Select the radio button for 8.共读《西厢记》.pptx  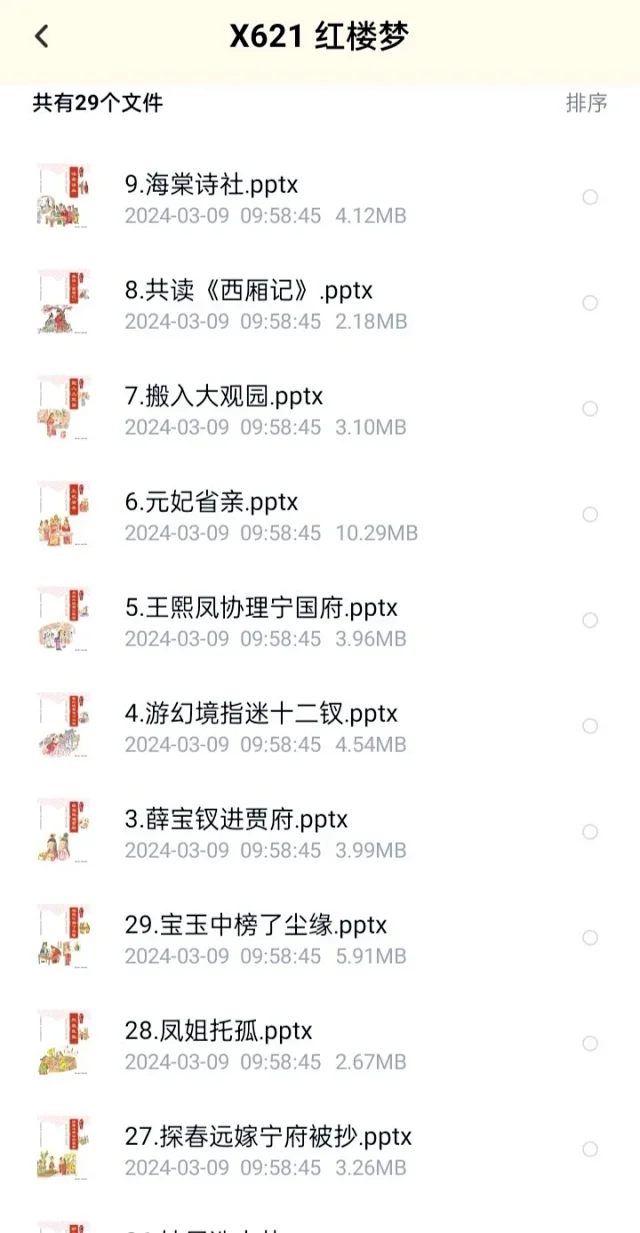tap(590, 303)
